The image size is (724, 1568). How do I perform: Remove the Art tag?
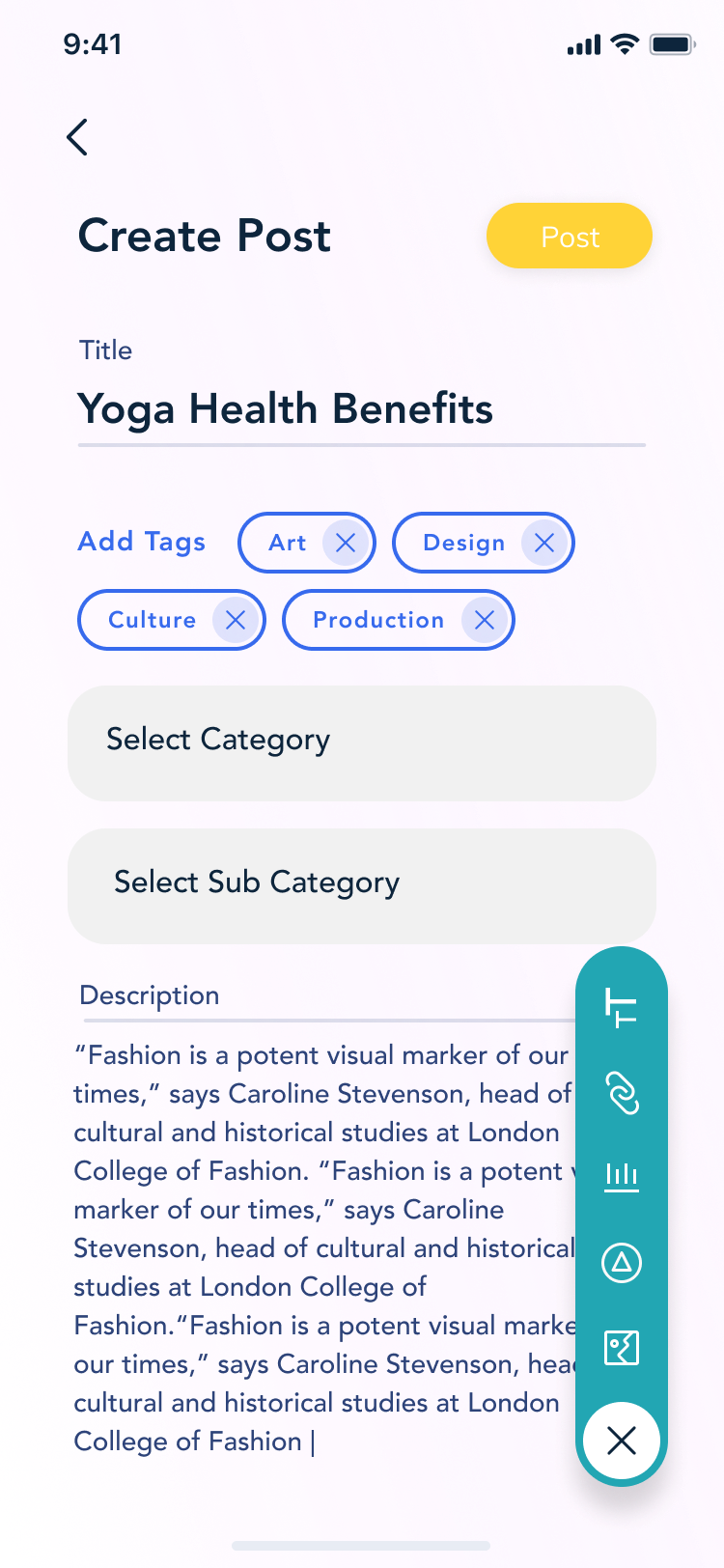point(345,543)
